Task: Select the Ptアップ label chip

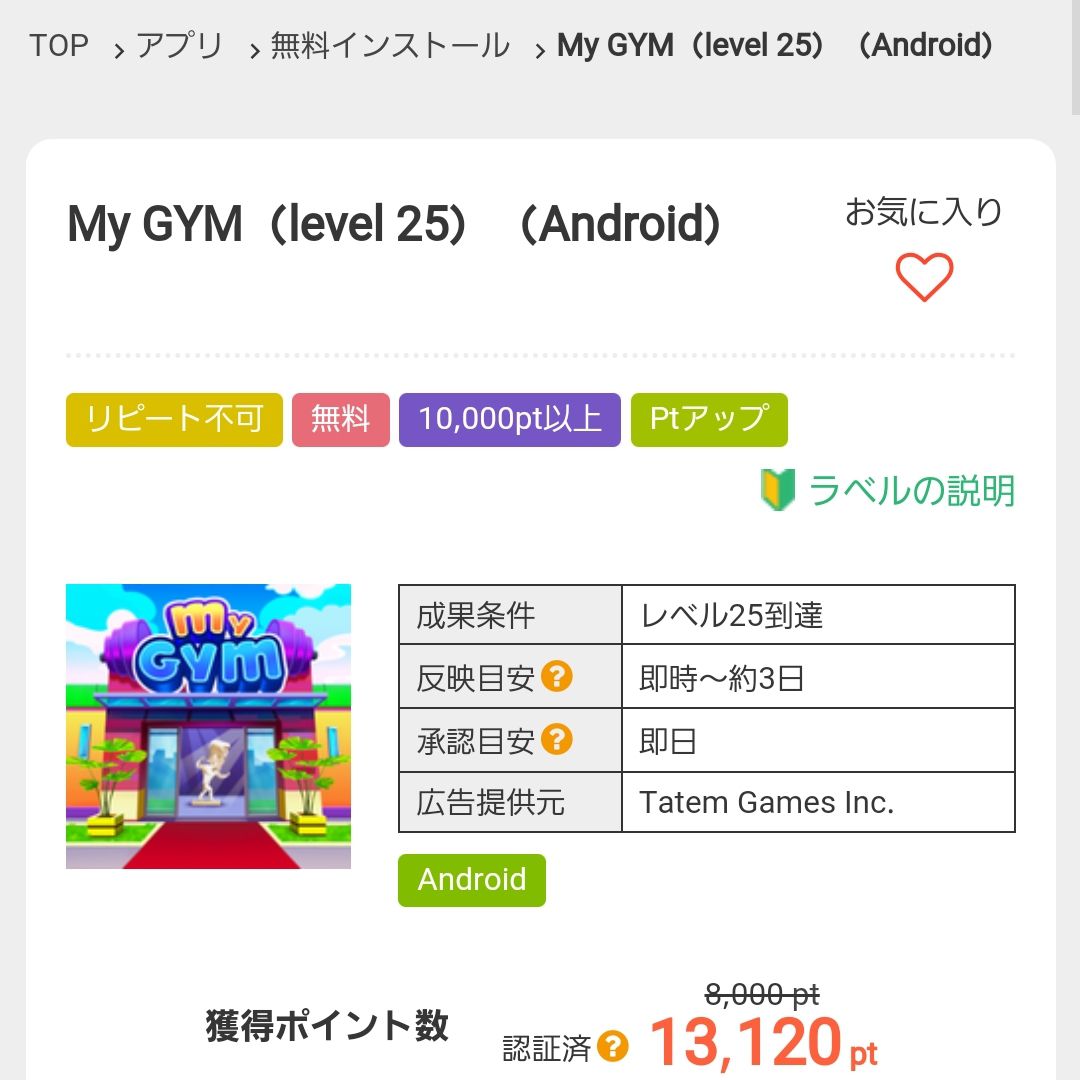Action: pyautogui.click(x=709, y=420)
